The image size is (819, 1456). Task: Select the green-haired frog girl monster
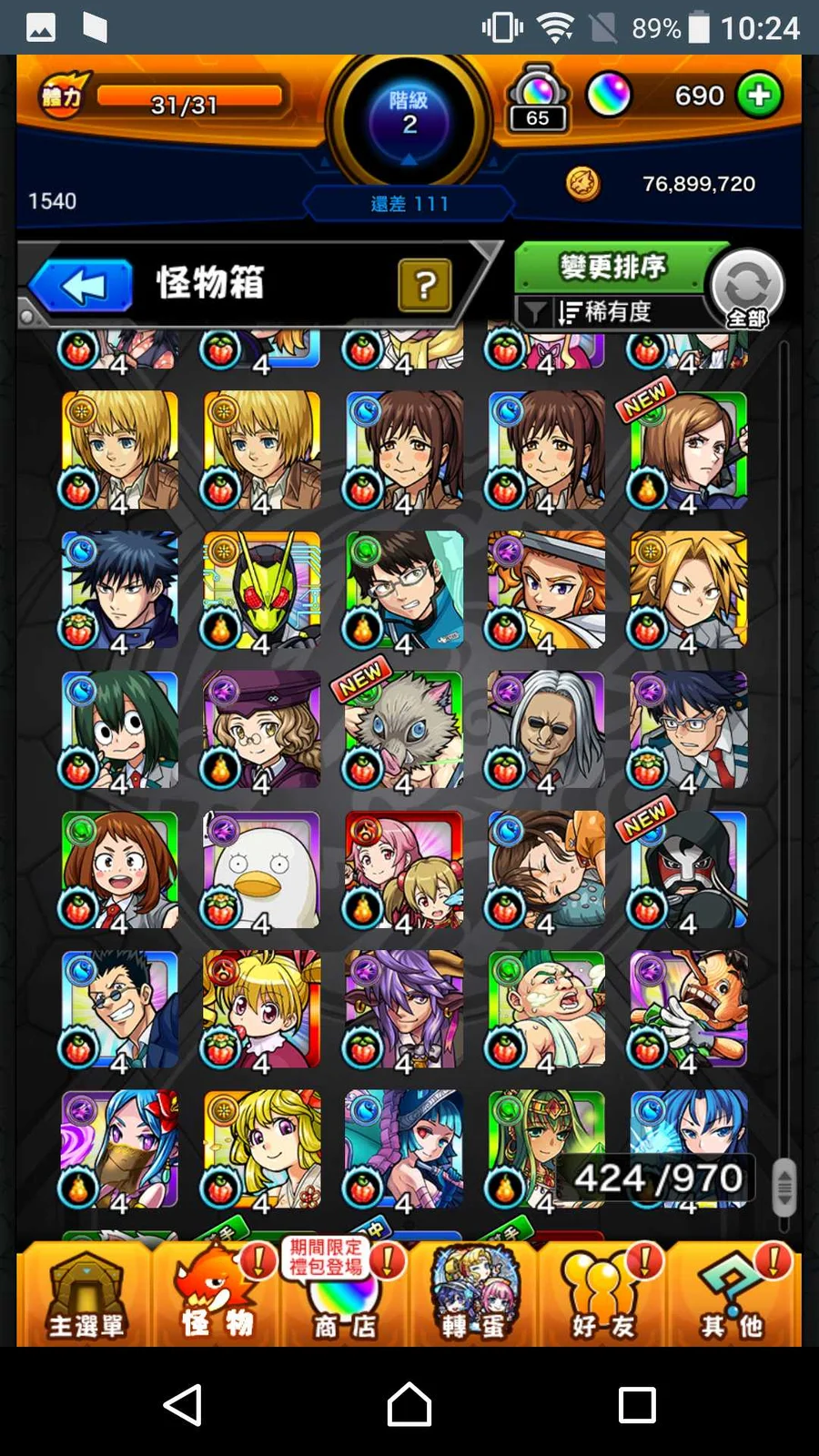pyautogui.click(x=120, y=730)
